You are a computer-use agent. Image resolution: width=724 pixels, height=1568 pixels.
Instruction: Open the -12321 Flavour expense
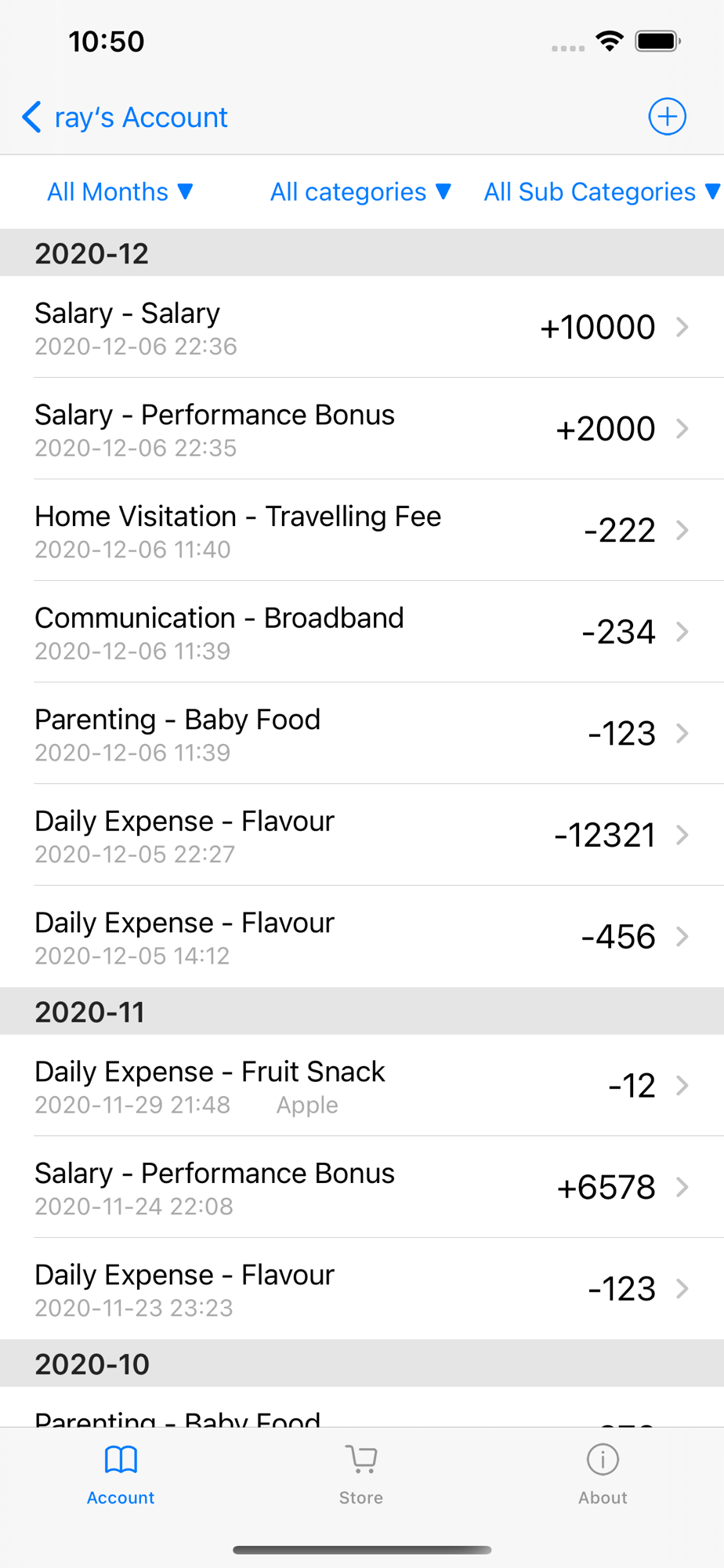tap(362, 835)
